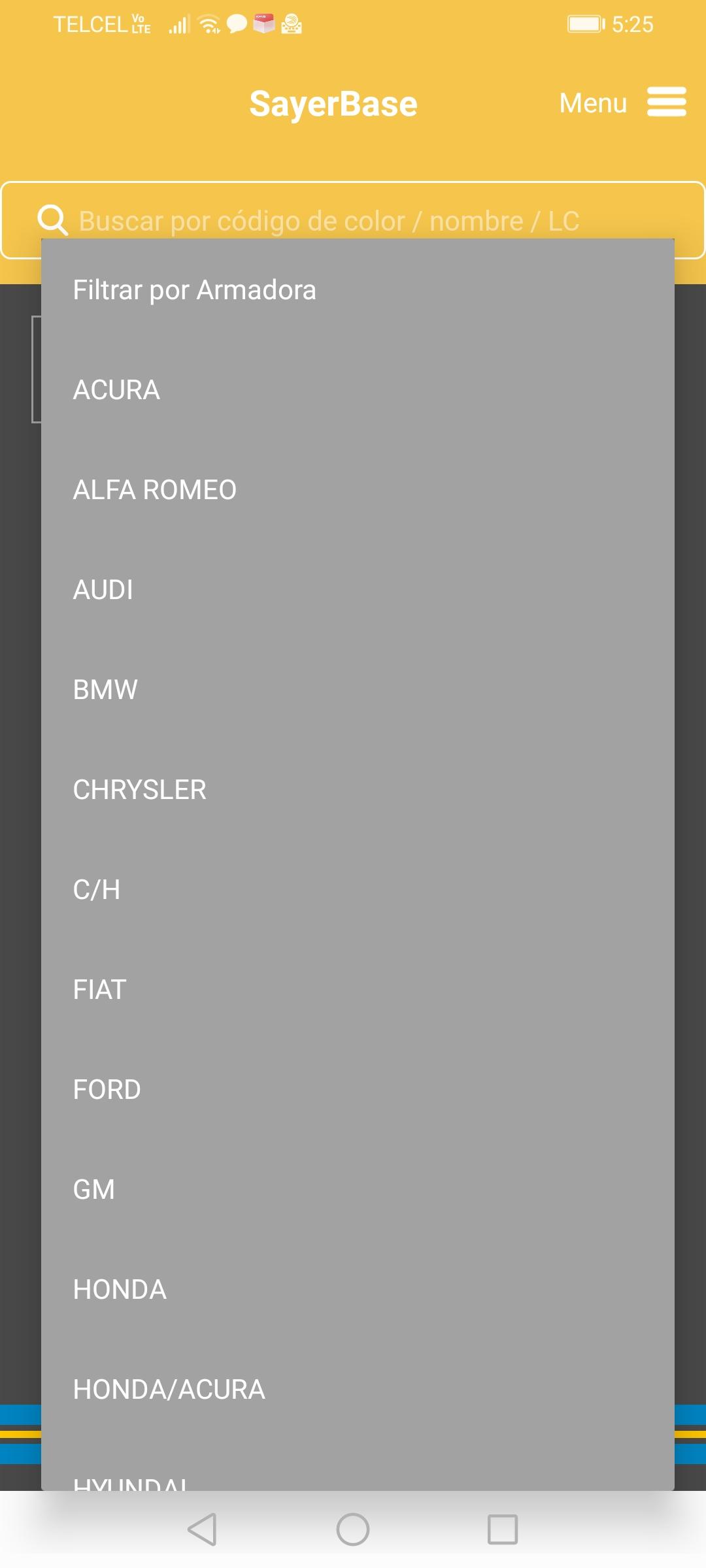
Task: Choose ALFA ROMEO in the filter list
Action: pos(358,490)
